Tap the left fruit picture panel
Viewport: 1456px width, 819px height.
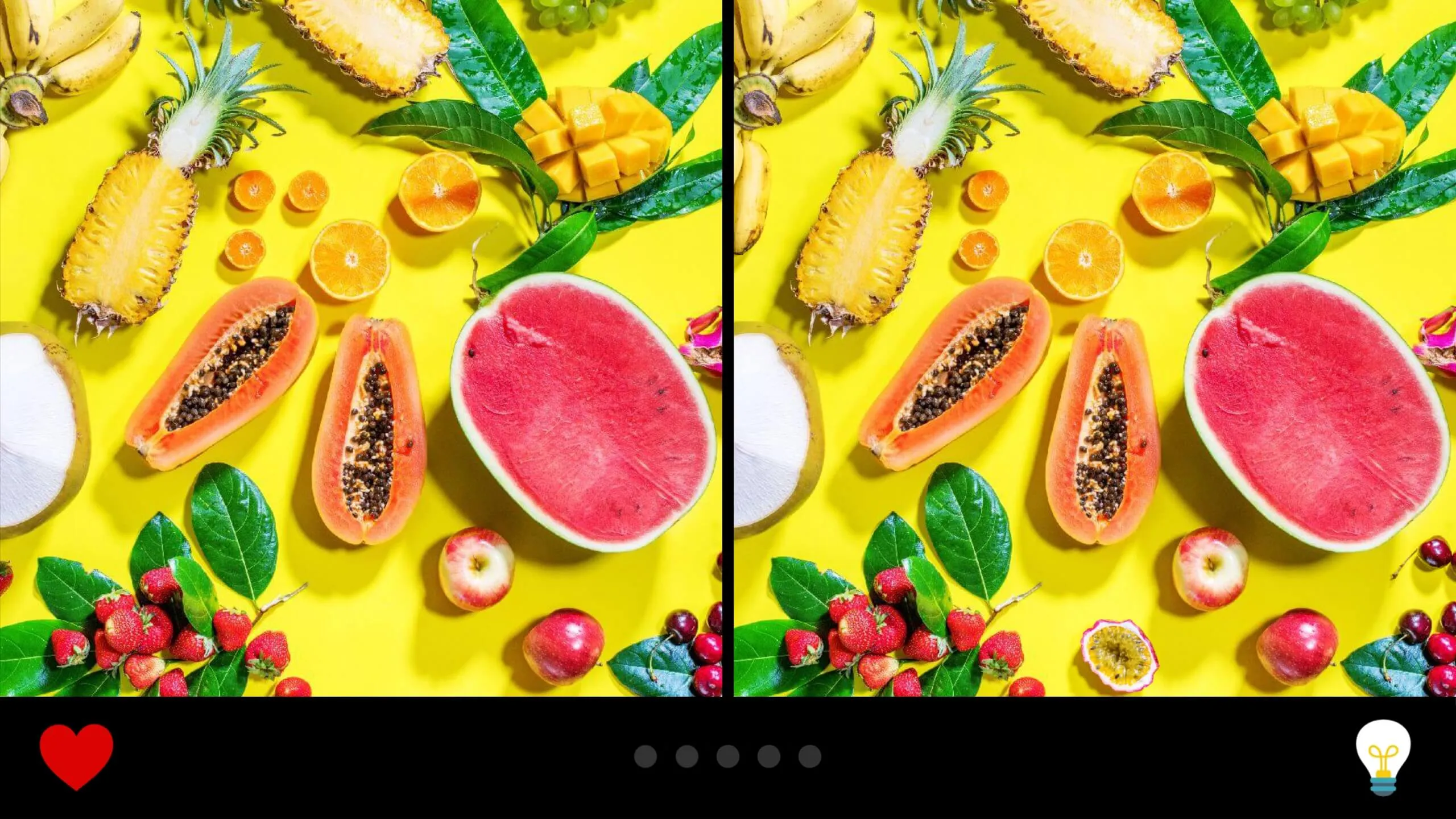pos(361,348)
